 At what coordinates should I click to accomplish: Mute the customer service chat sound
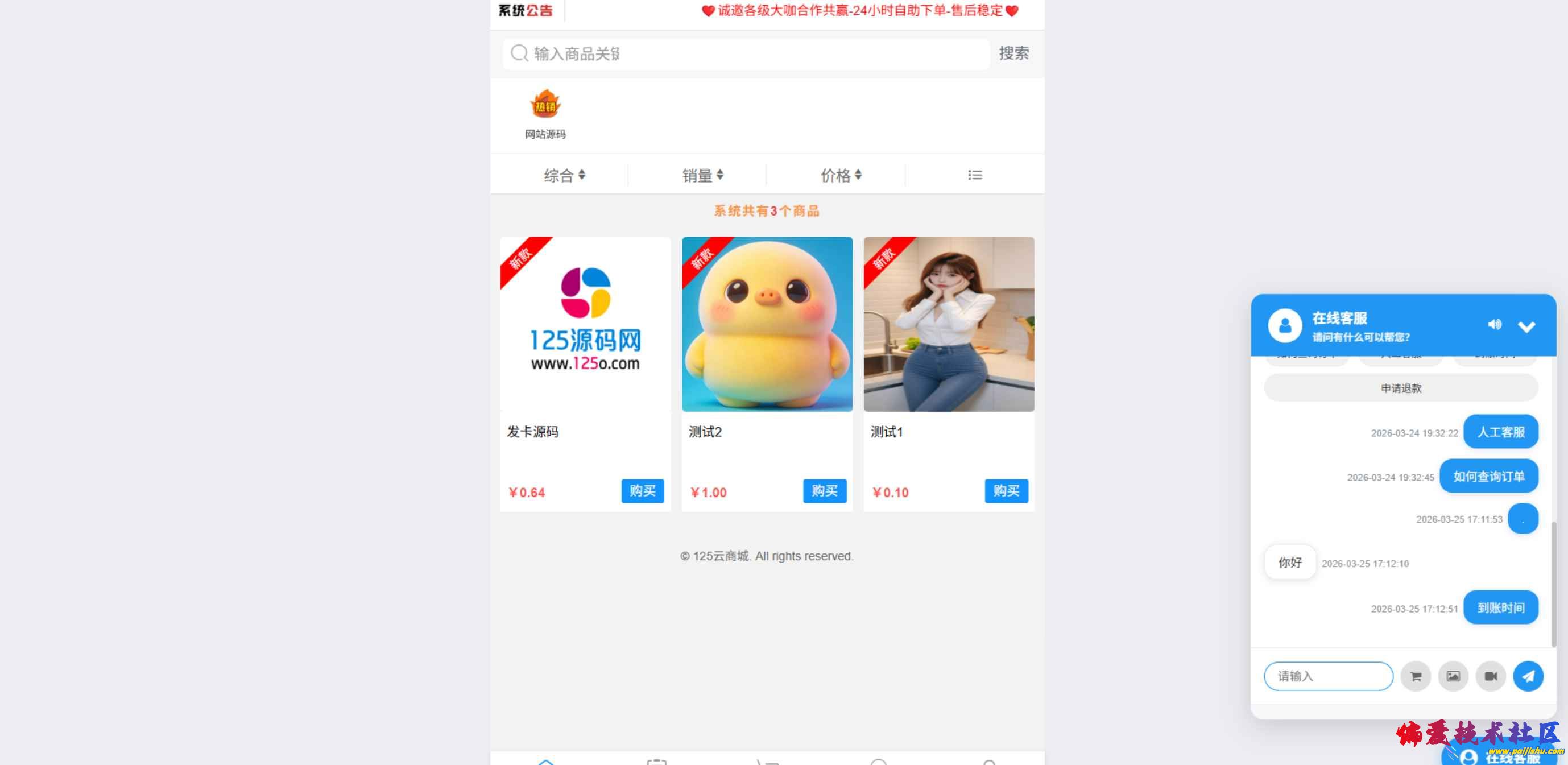tap(1494, 324)
